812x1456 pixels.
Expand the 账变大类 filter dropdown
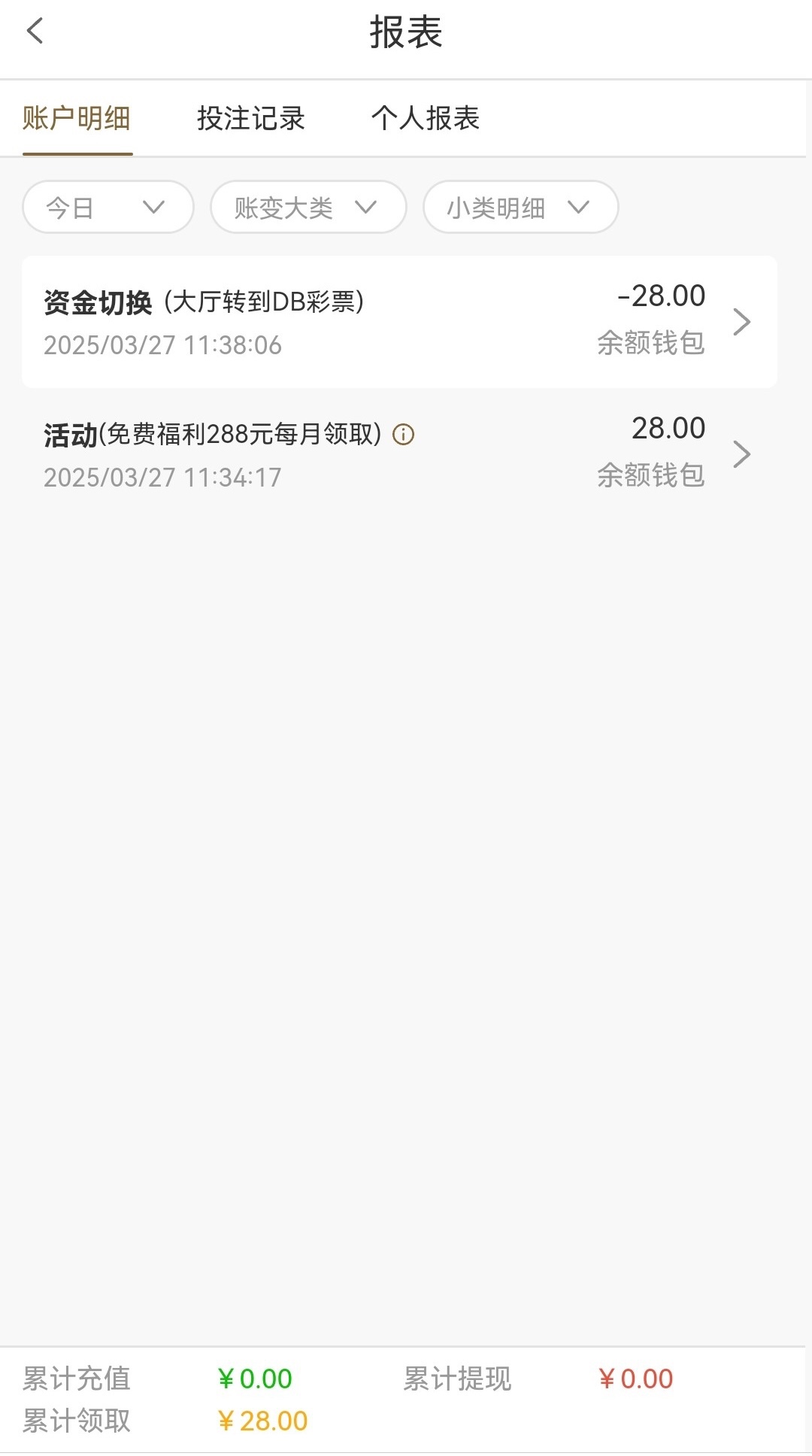pyautogui.click(x=308, y=207)
